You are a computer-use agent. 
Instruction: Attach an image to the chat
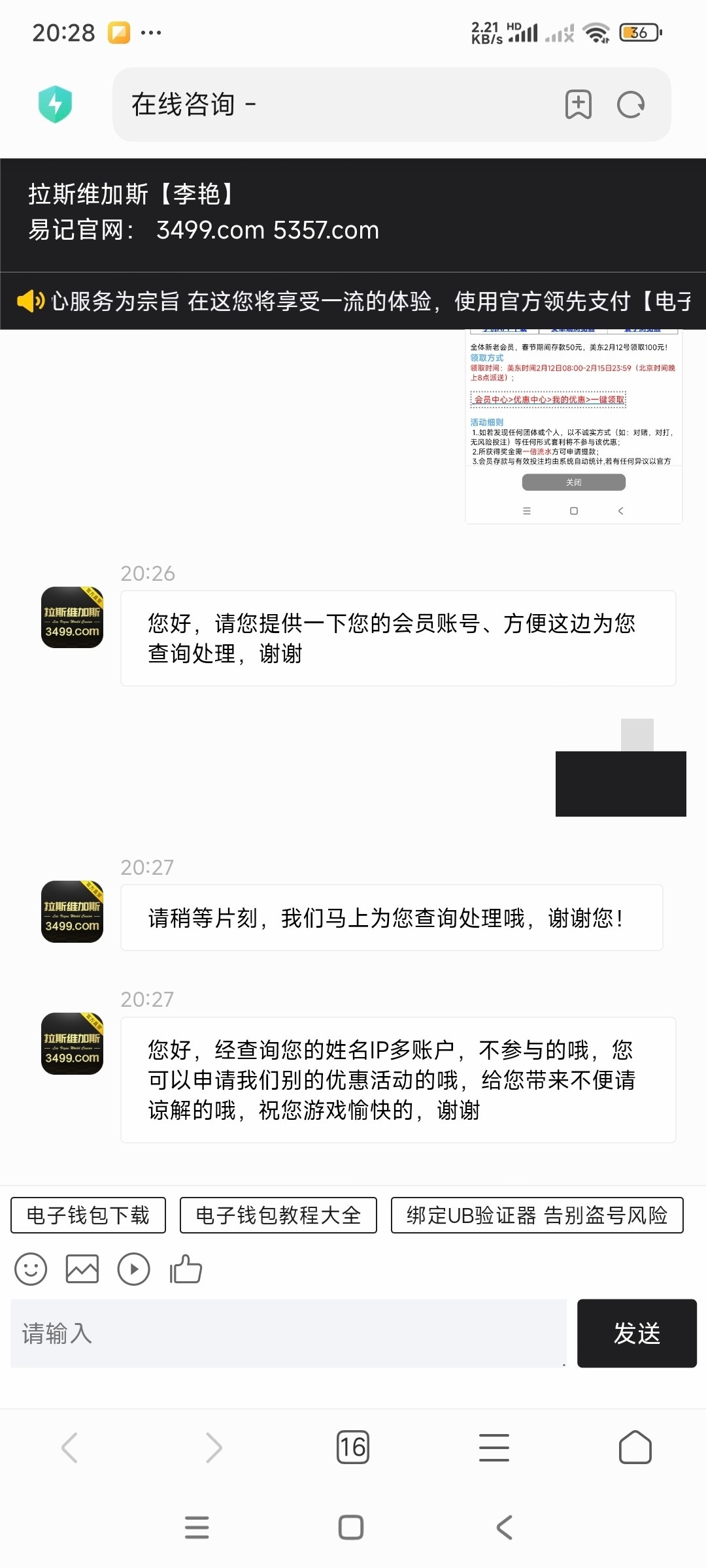tap(82, 1269)
